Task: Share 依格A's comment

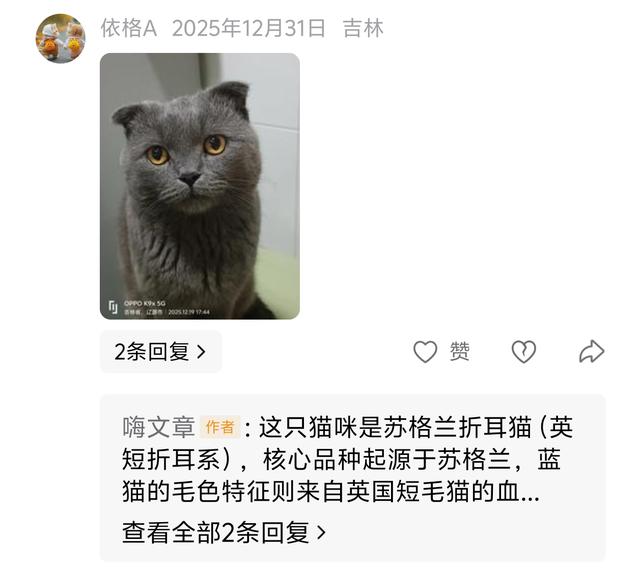Action: tap(592, 352)
